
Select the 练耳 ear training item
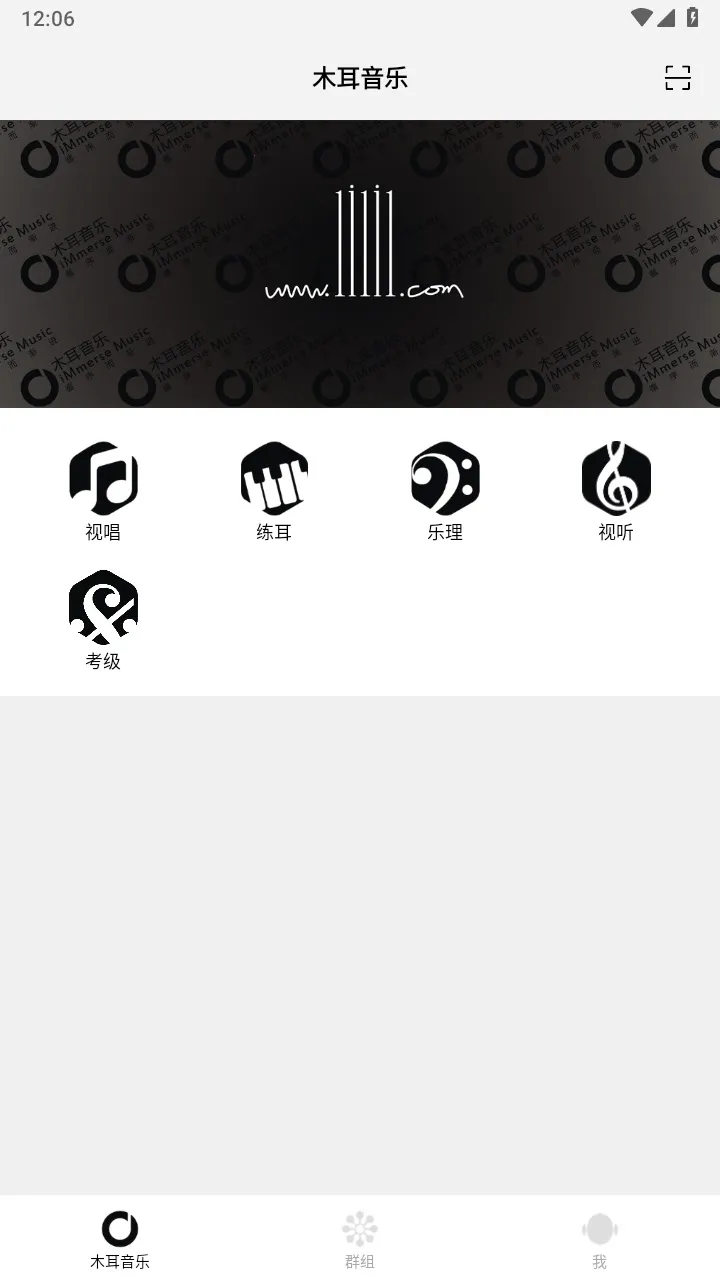click(x=274, y=490)
